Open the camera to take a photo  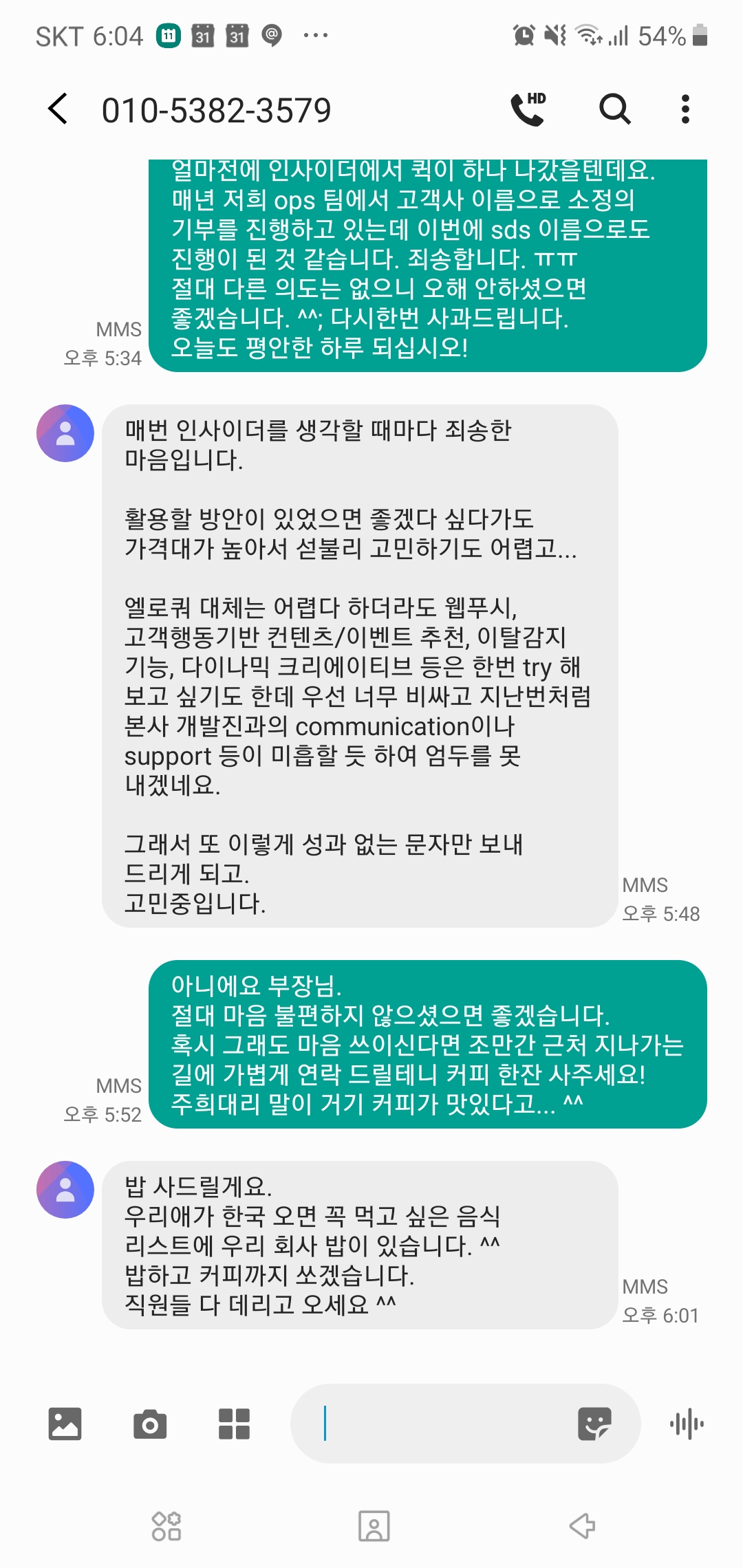150,1424
